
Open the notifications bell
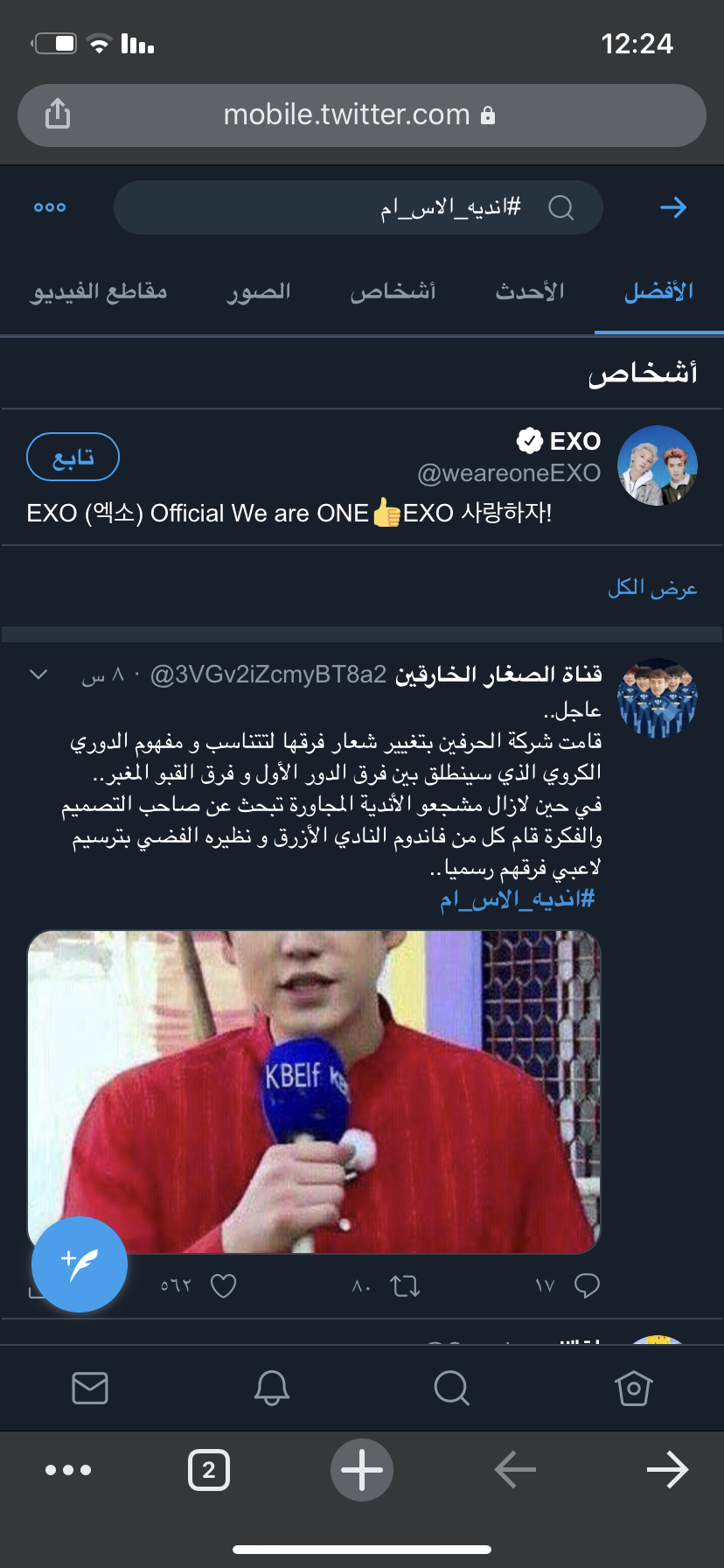tap(271, 1388)
